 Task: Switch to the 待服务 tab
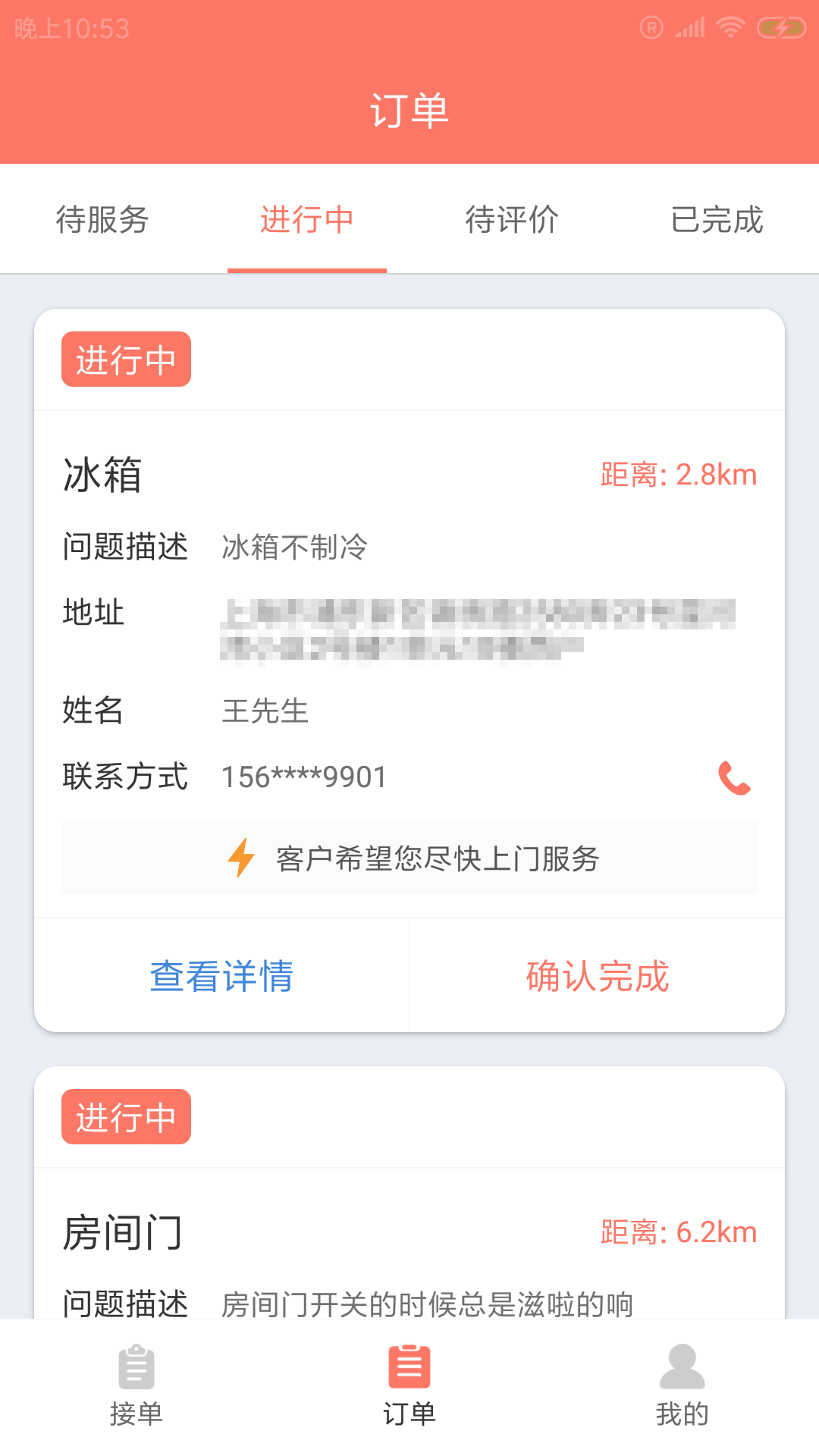pos(102,219)
